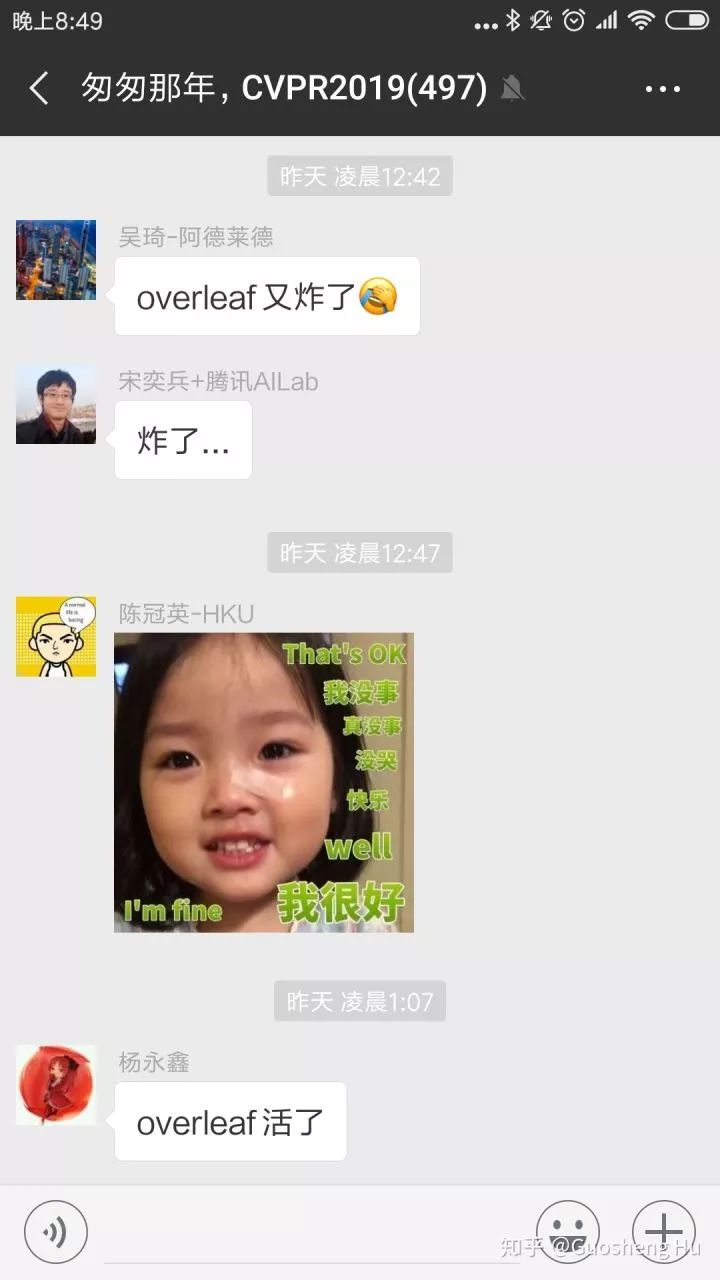View 杨永鑫's profile avatar
The image size is (720, 1280).
(56, 1085)
